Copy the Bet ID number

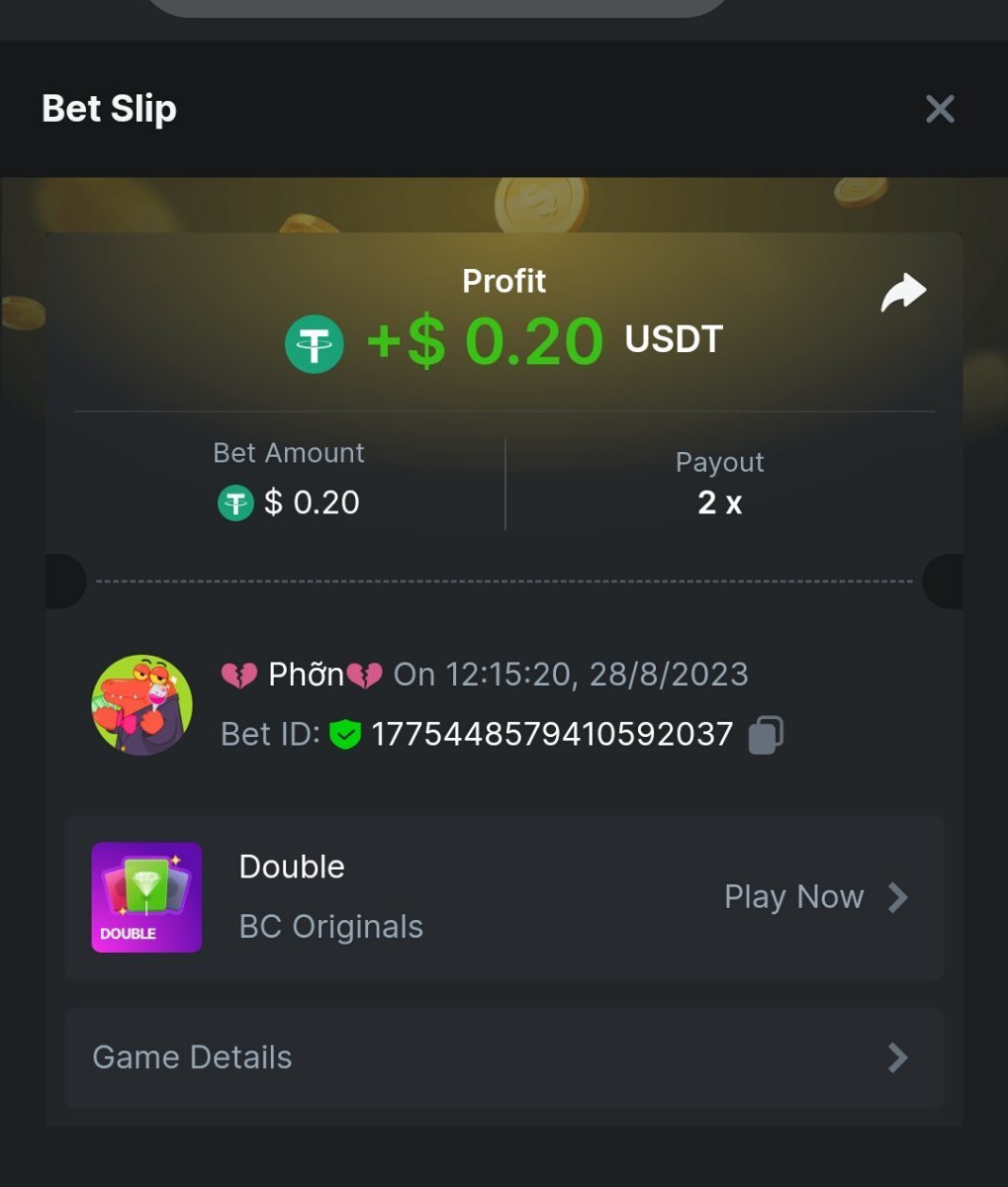[766, 735]
